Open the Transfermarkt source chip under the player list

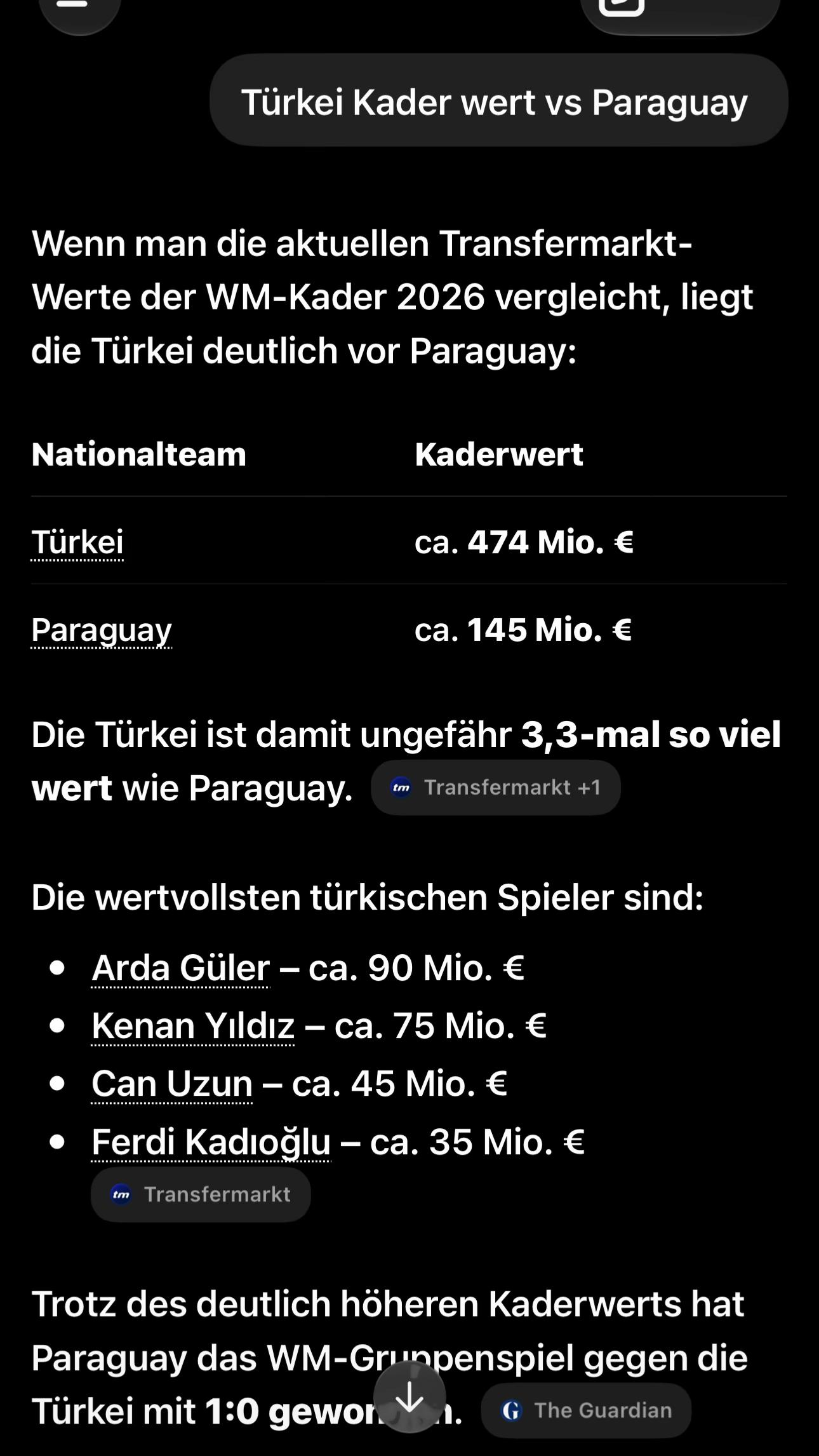(x=201, y=1194)
